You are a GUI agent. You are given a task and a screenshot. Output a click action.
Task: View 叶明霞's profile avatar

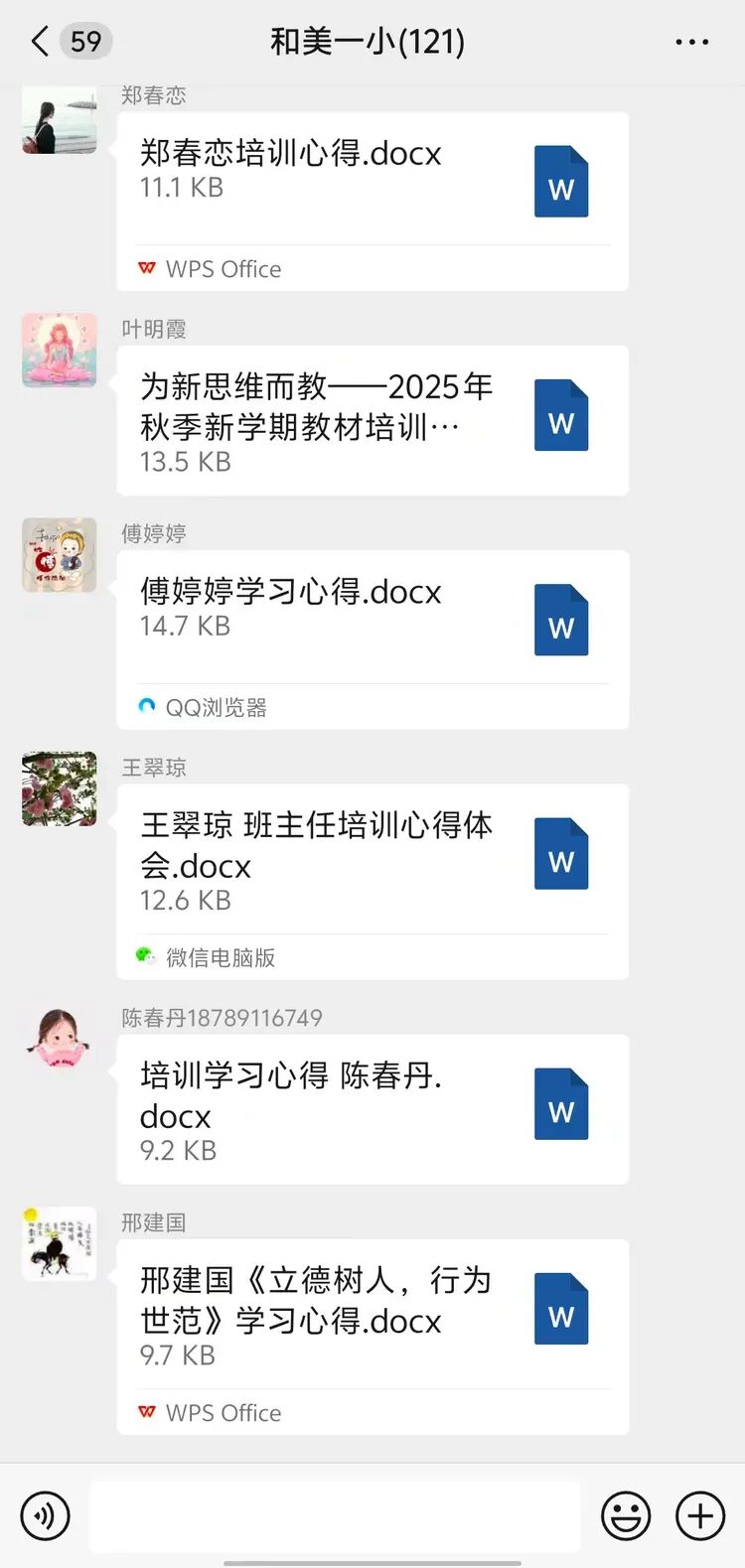pyautogui.click(x=60, y=351)
